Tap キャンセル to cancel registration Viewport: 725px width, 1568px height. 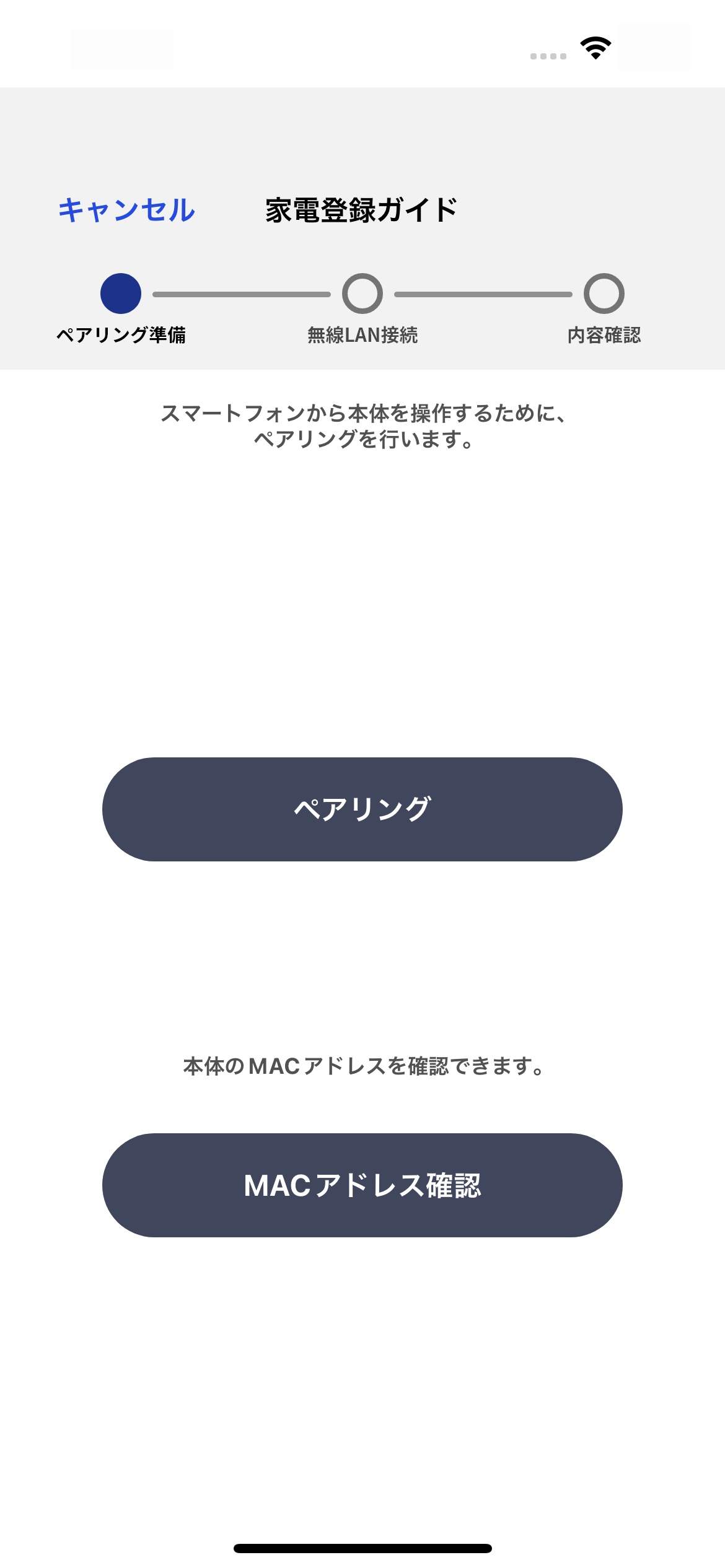click(127, 210)
